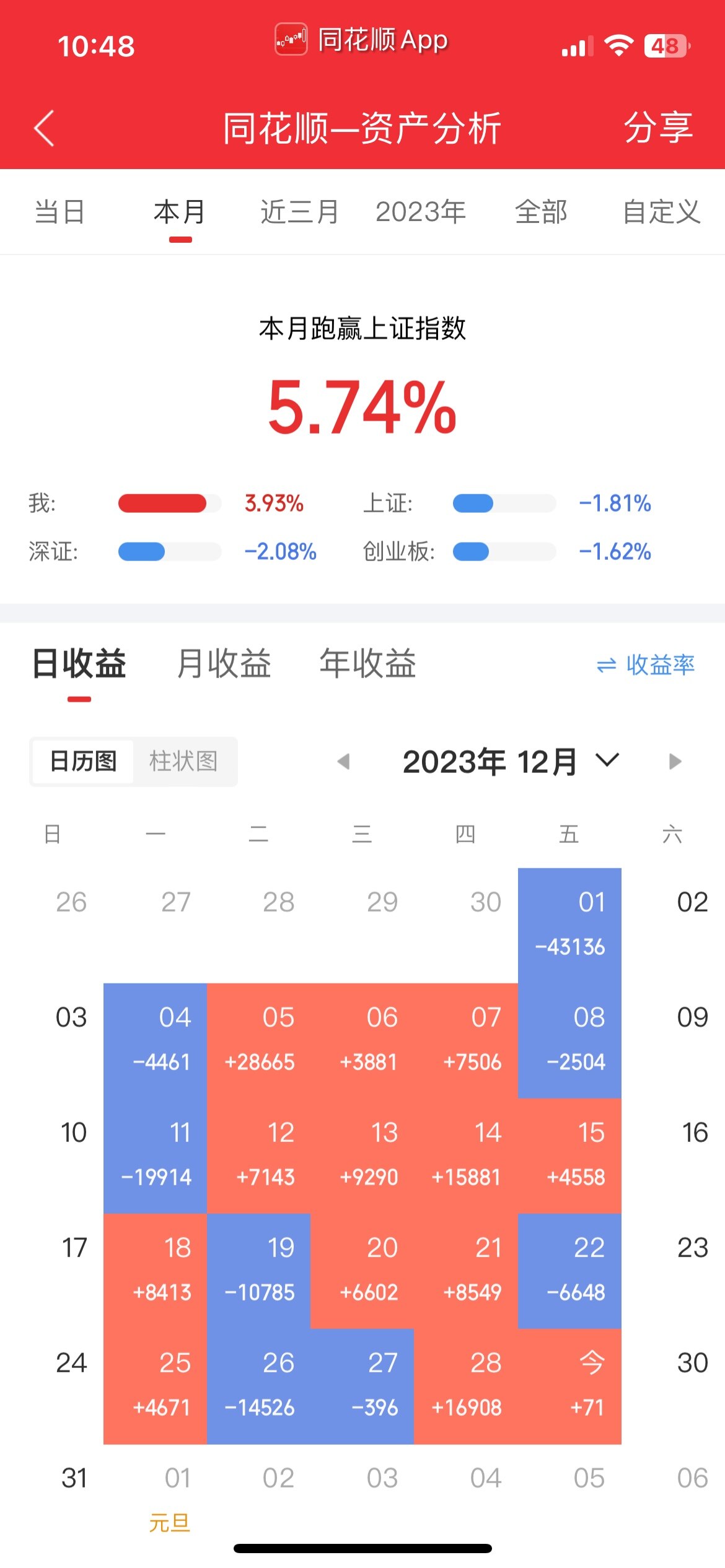The width and height of the screenshot is (725, 1568).
Task: Tap 分享 to share the analysis
Action: pos(657,128)
